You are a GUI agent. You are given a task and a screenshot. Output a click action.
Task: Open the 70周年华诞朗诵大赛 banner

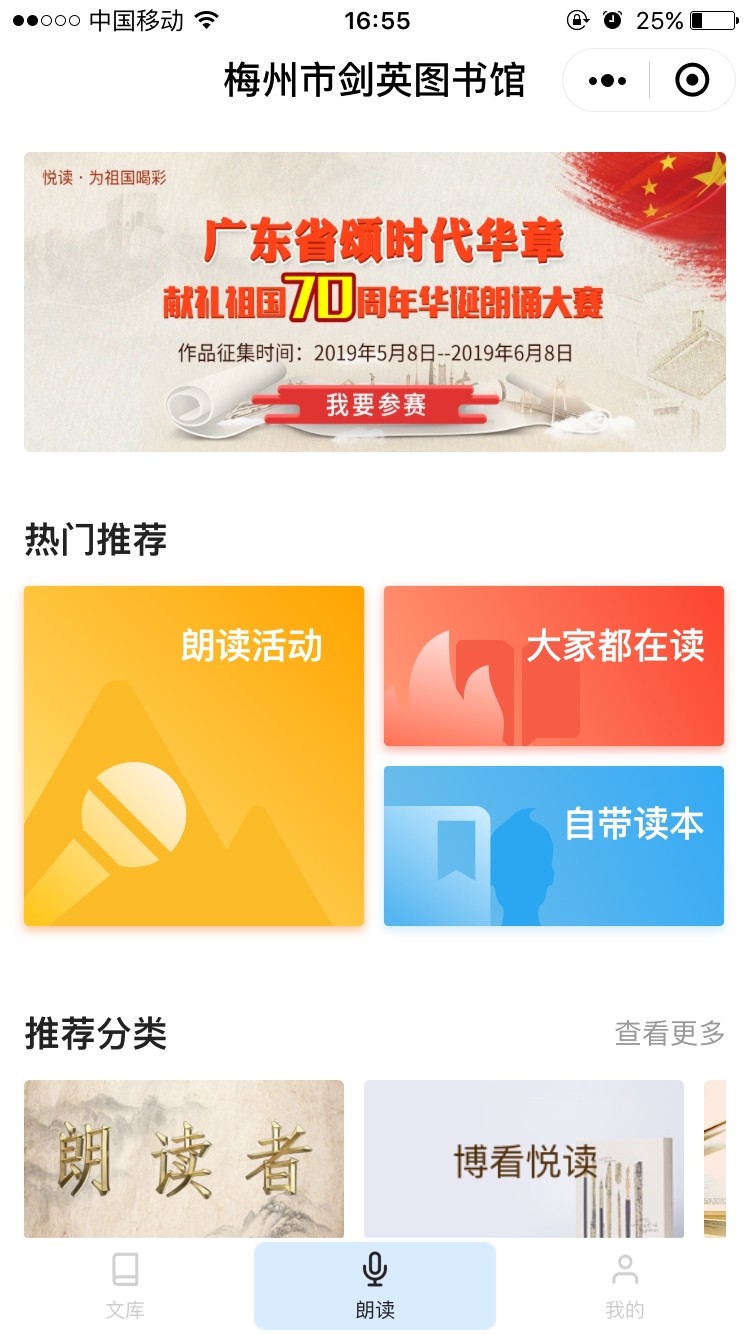375,301
